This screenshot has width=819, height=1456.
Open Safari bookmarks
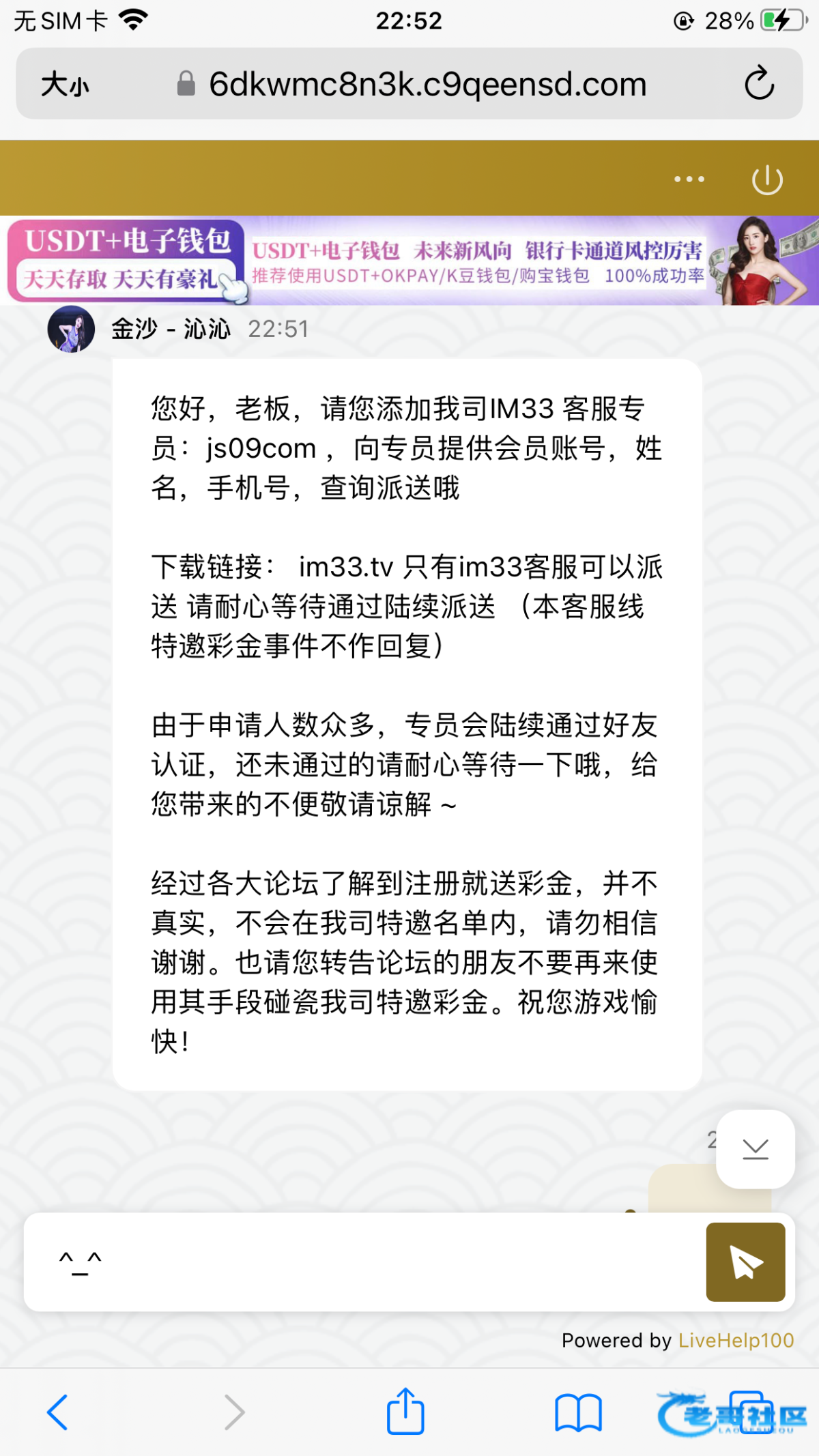click(578, 1412)
